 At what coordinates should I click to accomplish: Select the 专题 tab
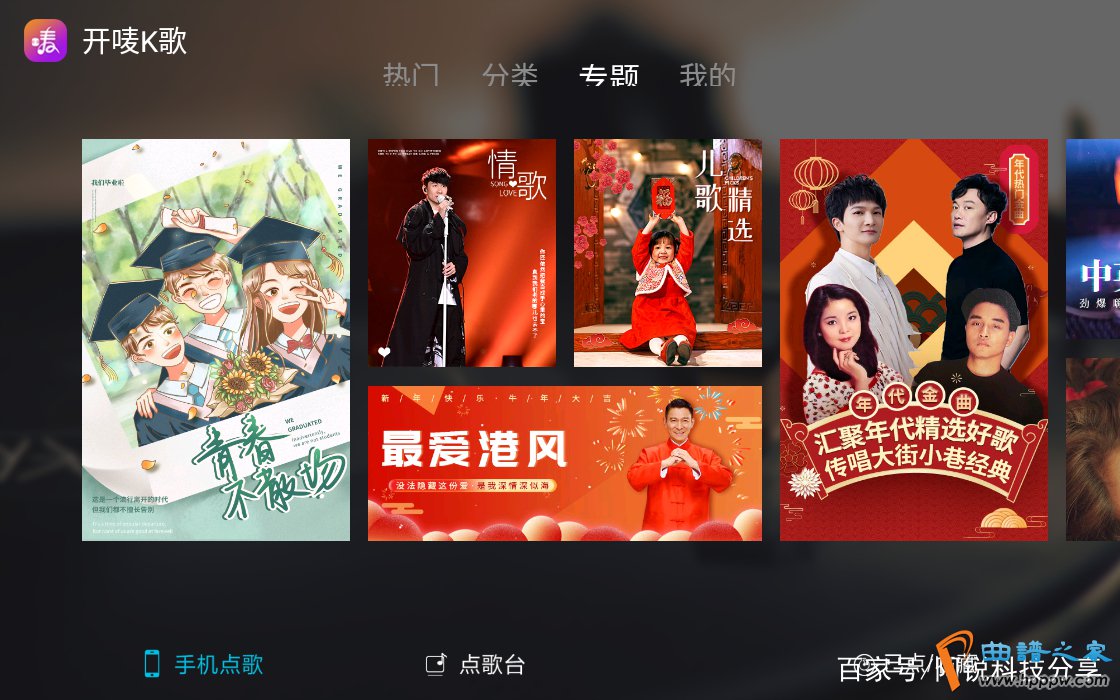tap(609, 75)
